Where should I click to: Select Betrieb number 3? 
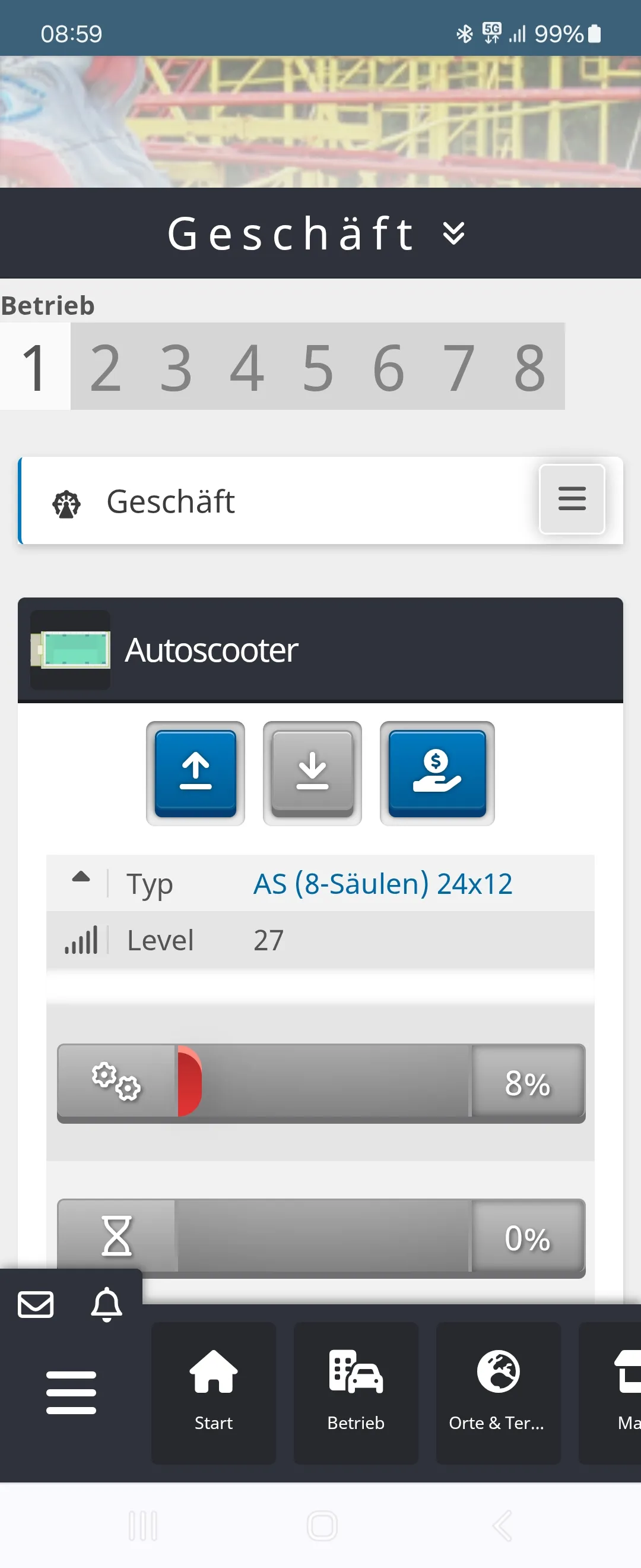click(176, 367)
